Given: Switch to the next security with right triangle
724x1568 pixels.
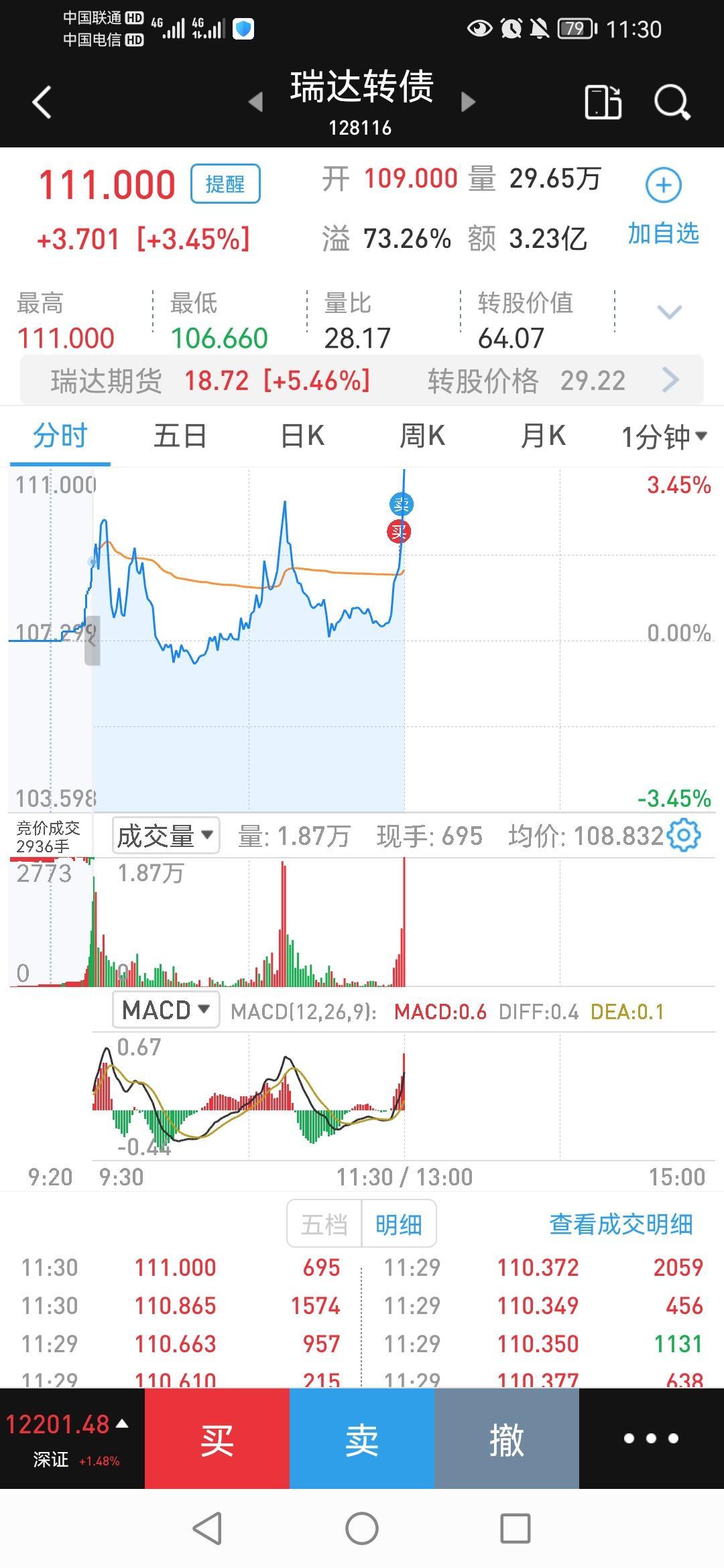Looking at the screenshot, I should pos(469,102).
